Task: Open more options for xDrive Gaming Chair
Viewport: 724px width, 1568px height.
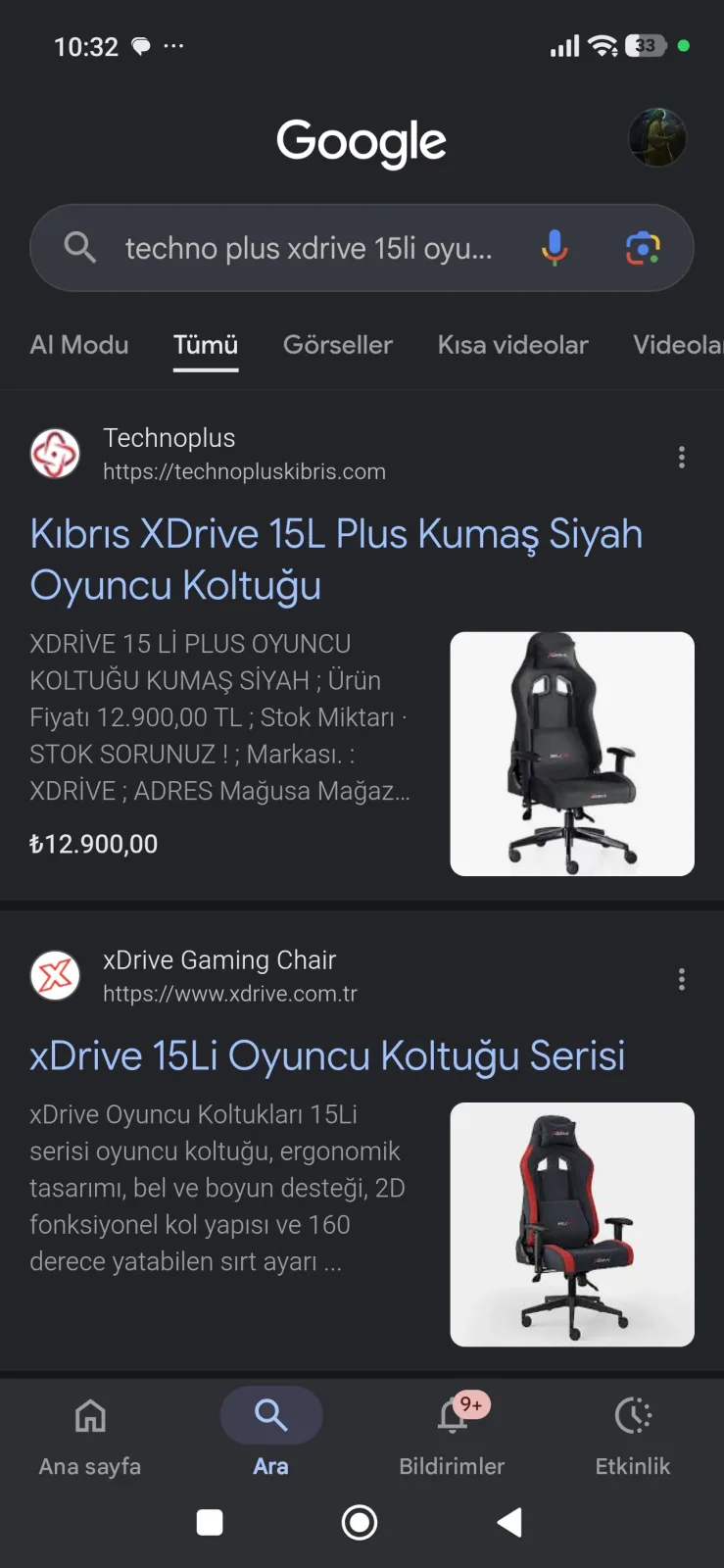Action: (682, 979)
